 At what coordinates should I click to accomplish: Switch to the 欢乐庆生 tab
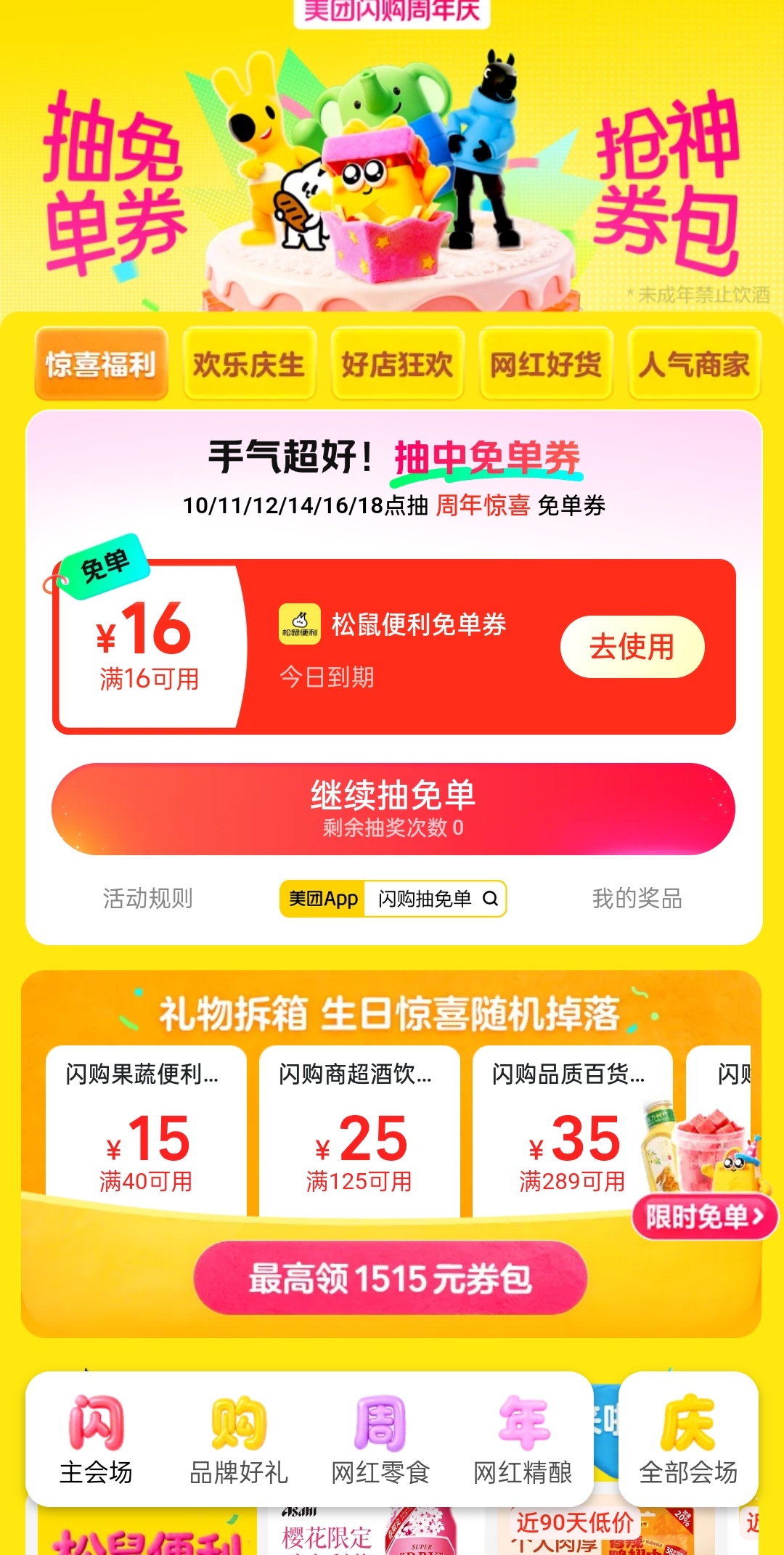(x=249, y=364)
